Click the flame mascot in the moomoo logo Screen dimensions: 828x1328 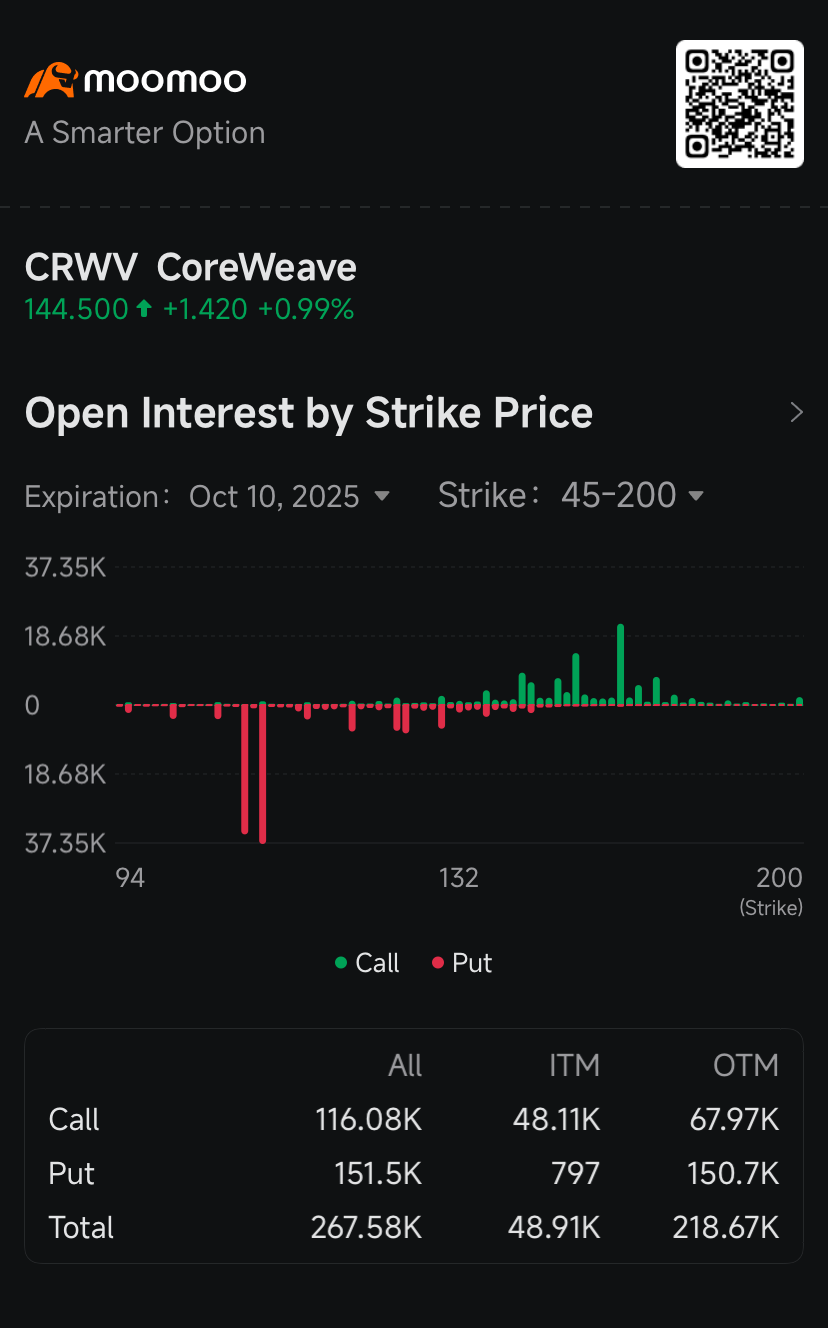(50, 78)
